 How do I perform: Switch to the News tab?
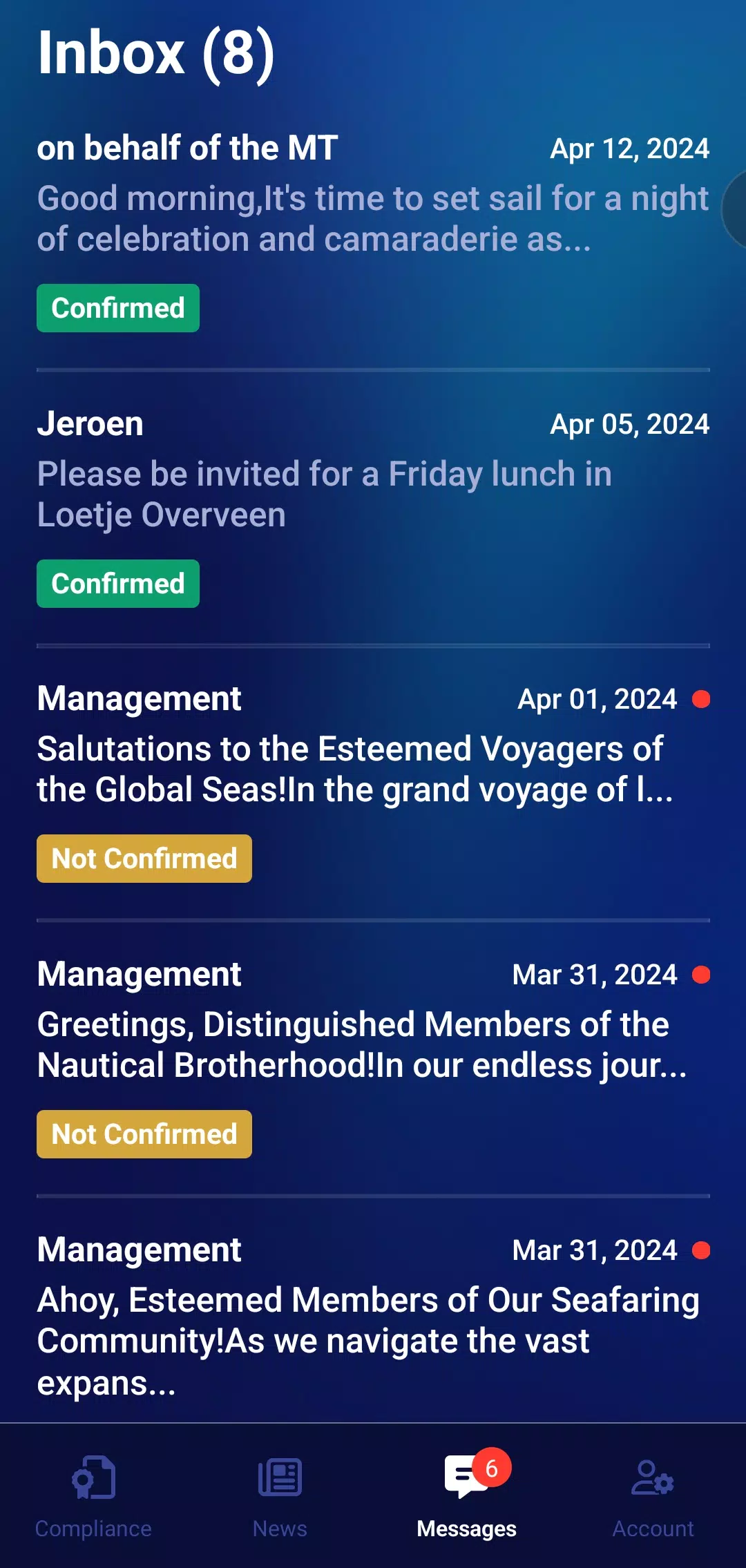tap(280, 1528)
